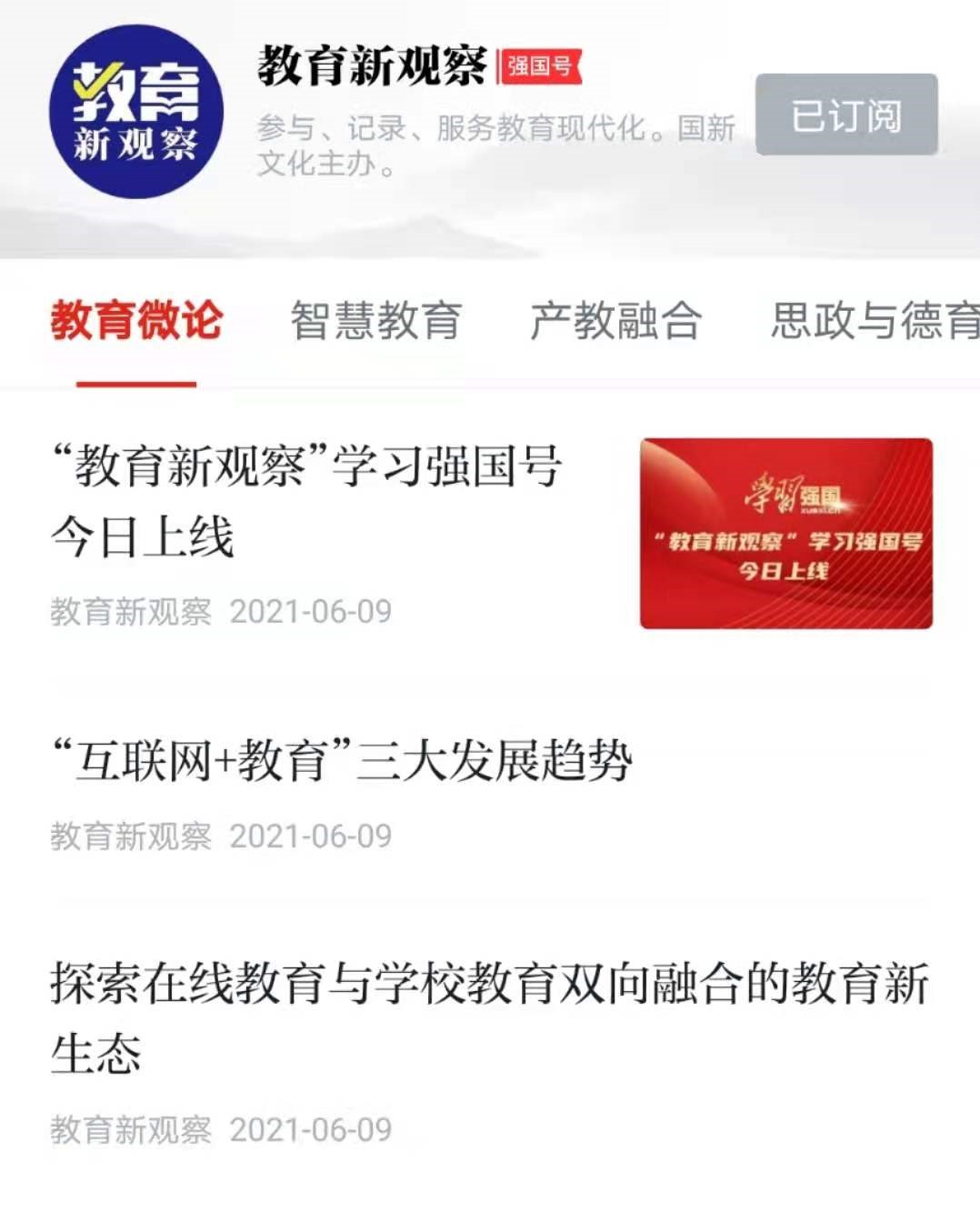Open article “互联网+教育”三大发展趋势

click(342, 761)
